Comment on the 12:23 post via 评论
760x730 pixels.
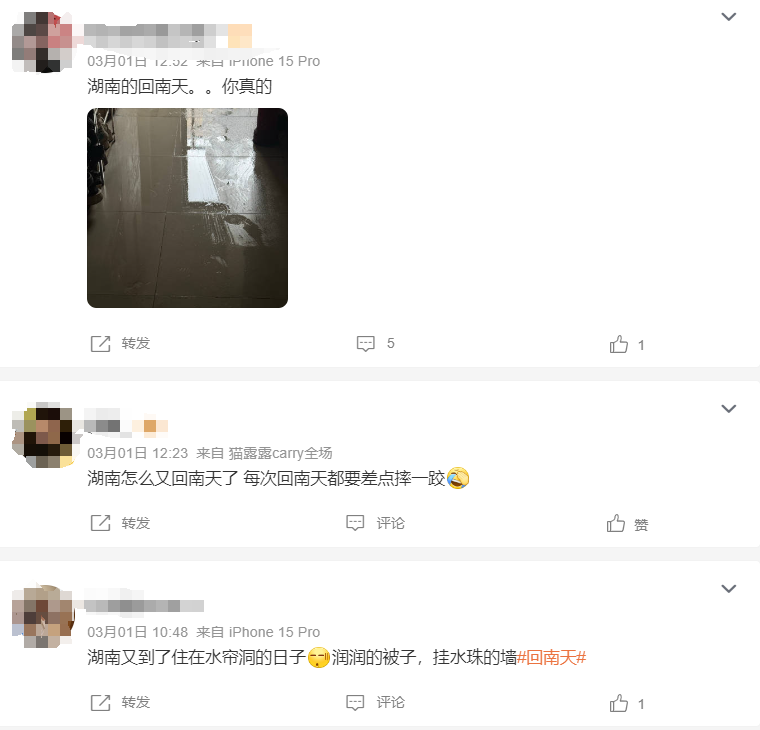[376, 523]
